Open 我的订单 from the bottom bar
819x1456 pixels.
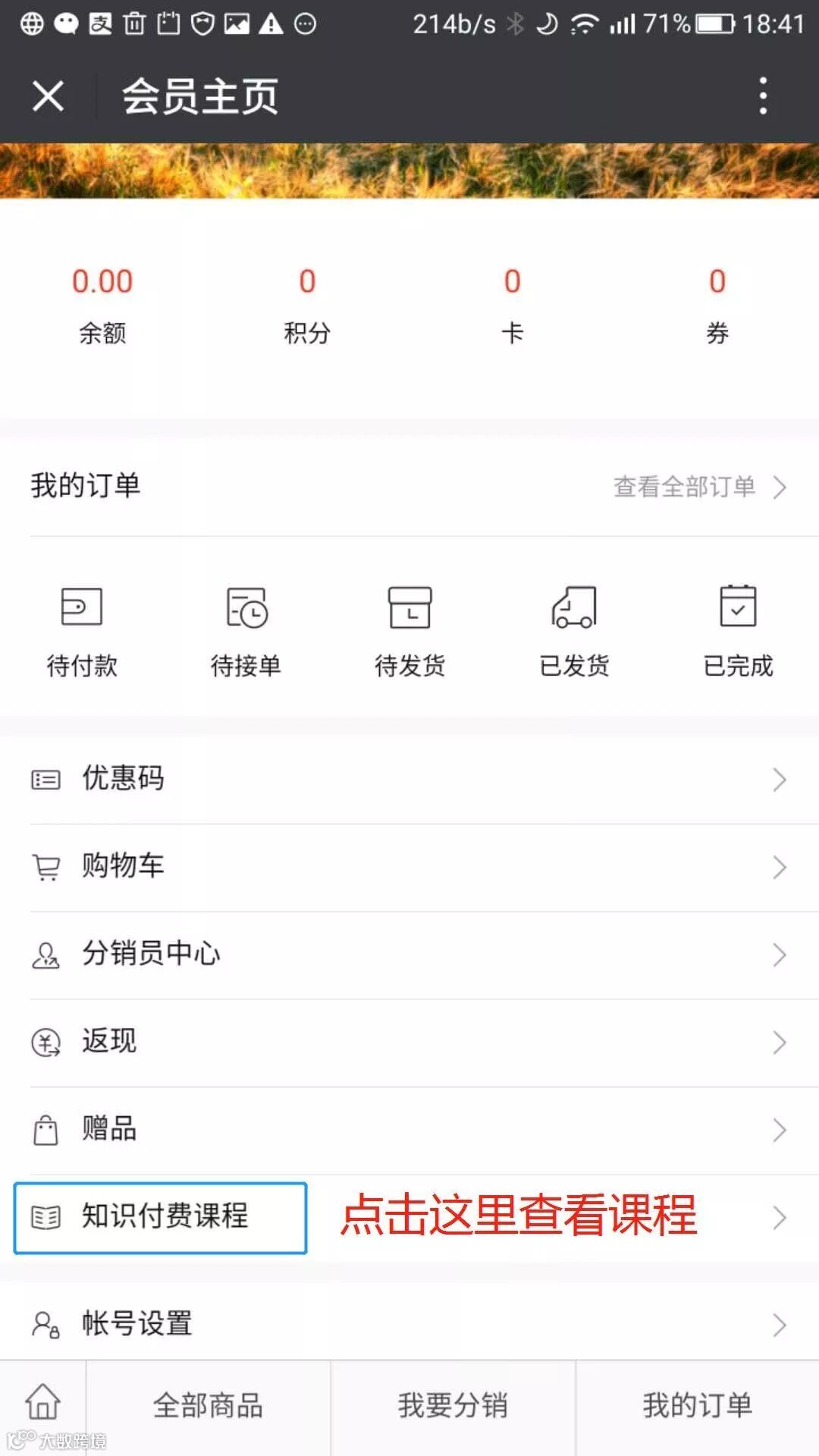click(x=697, y=1405)
